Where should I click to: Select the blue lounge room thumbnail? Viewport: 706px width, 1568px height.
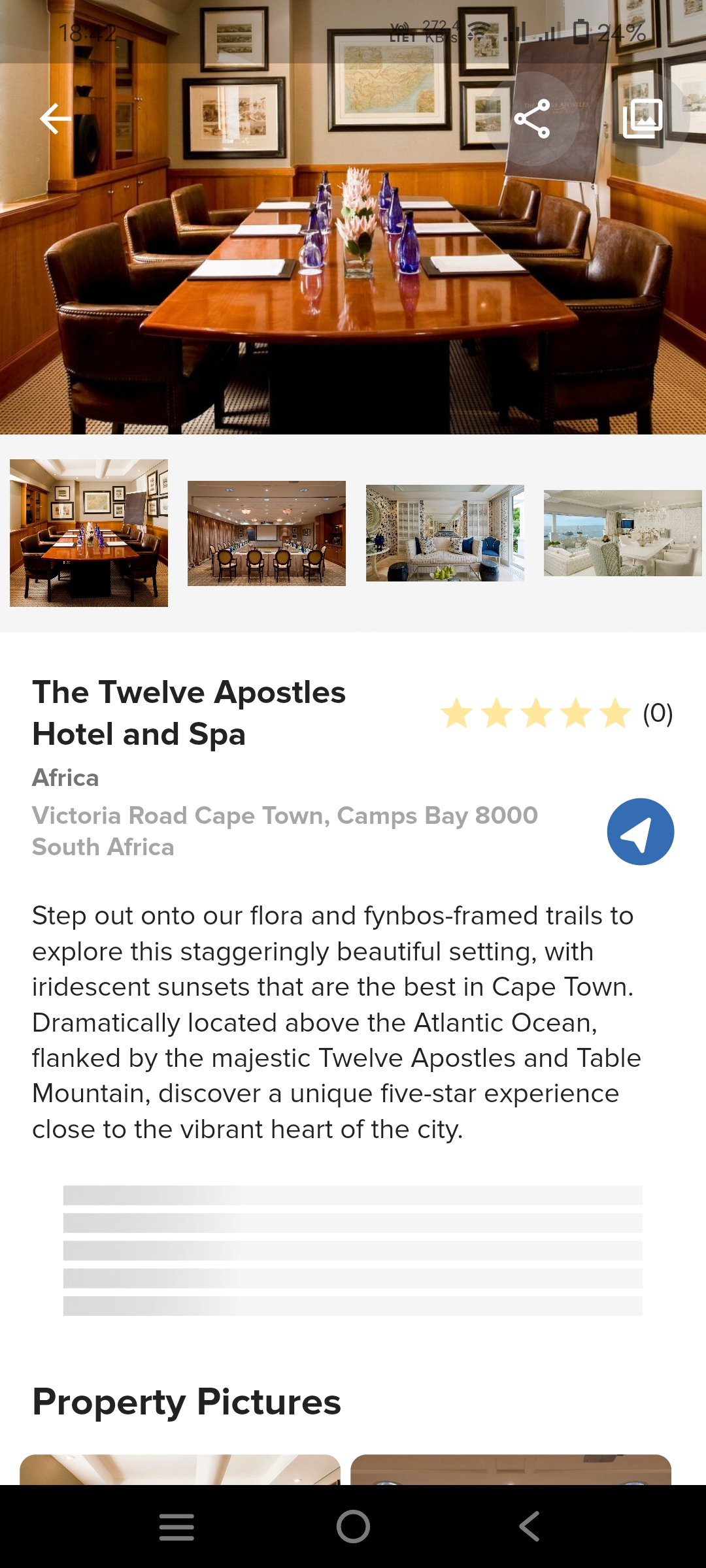[445, 533]
